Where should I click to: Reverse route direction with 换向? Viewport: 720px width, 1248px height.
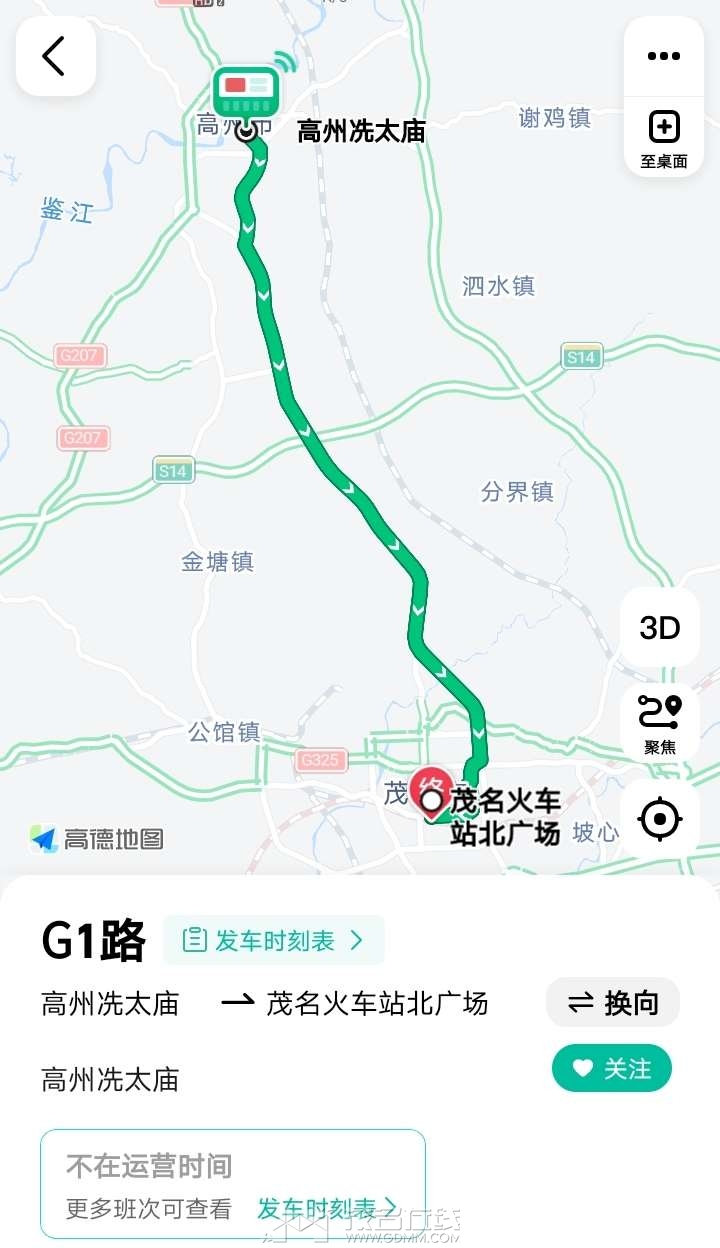click(x=612, y=1002)
